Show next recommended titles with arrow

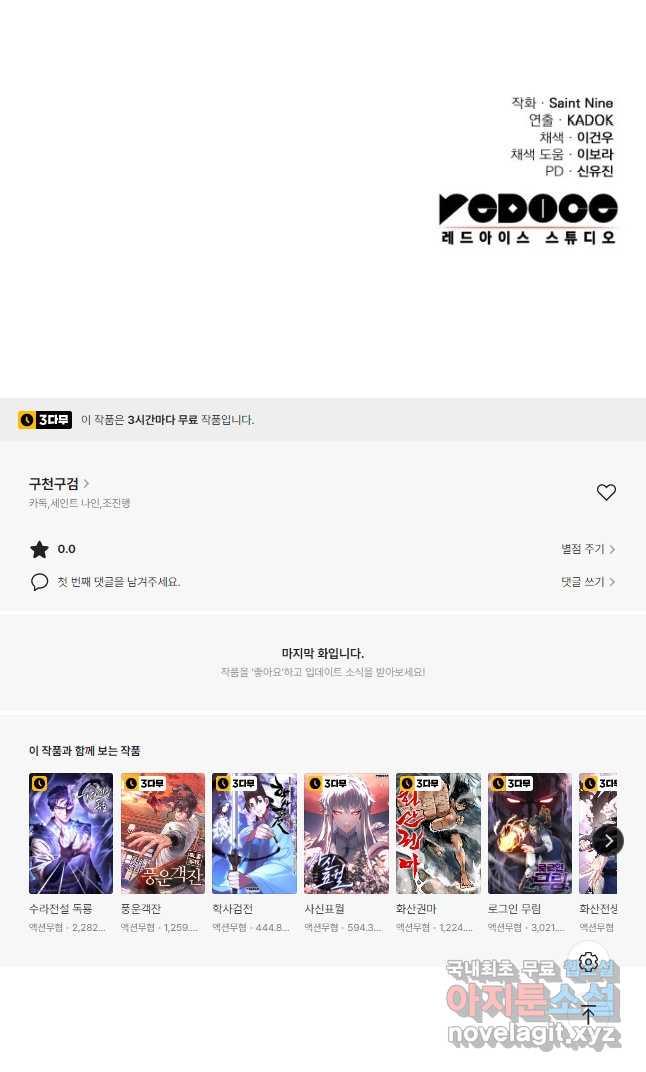608,840
